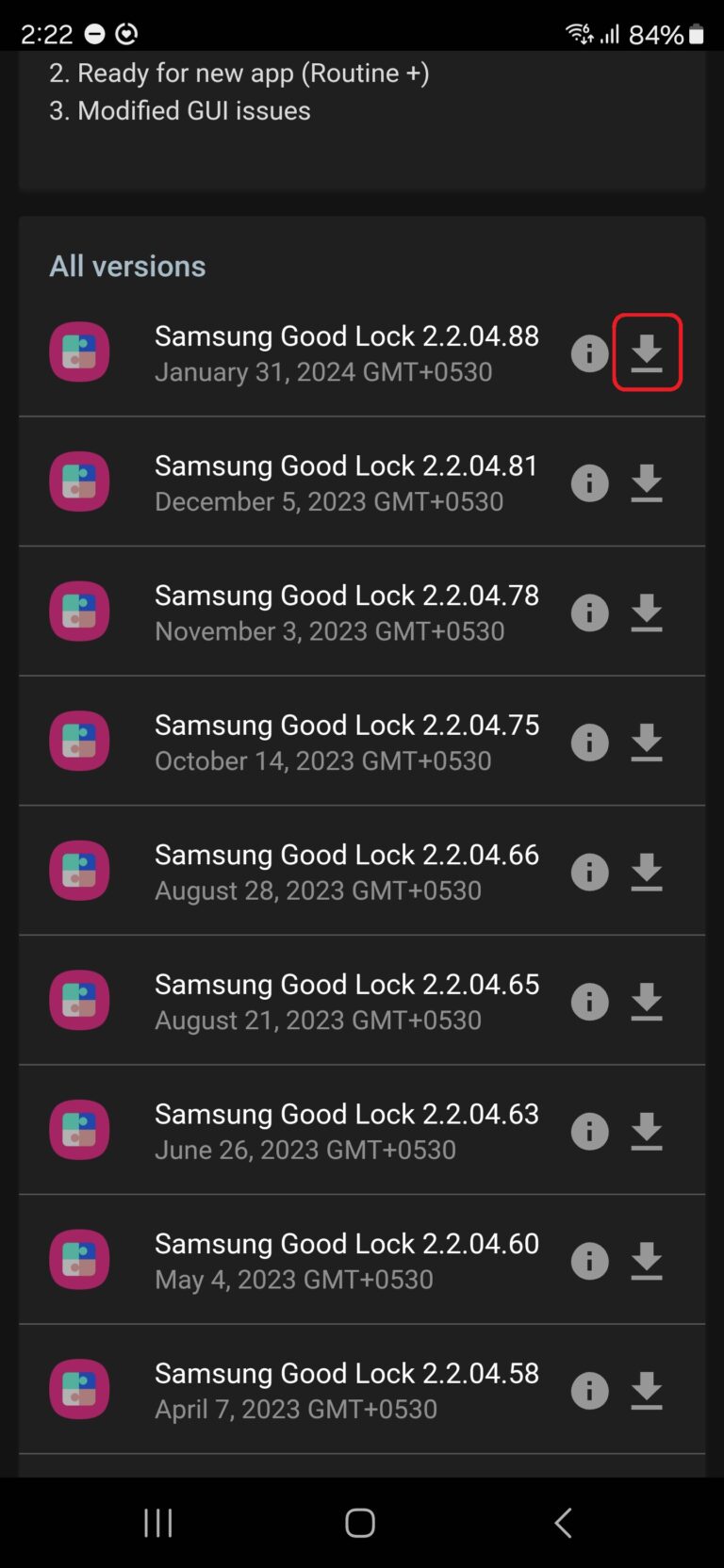Open info for the June 26, 2023 release
Image resolution: width=724 pixels, height=1568 pixels.
point(590,1131)
